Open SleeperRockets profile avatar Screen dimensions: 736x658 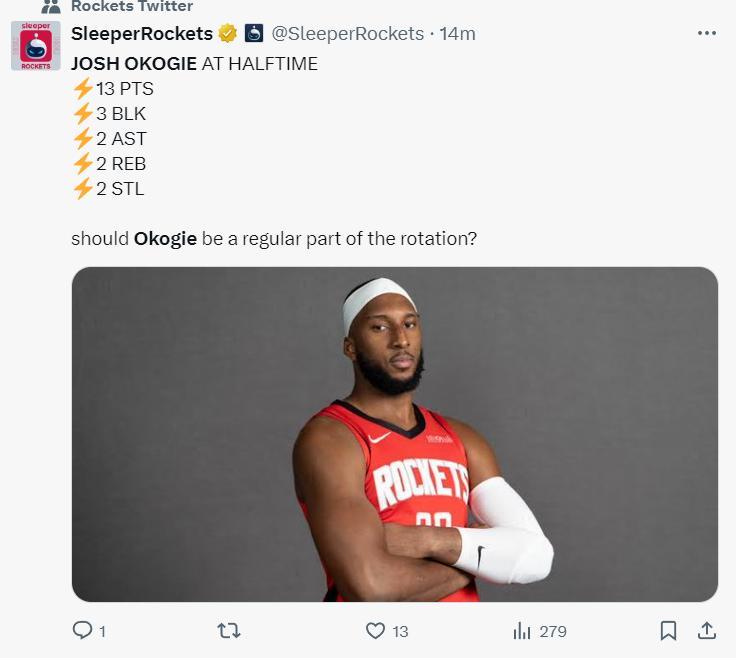click(36, 45)
